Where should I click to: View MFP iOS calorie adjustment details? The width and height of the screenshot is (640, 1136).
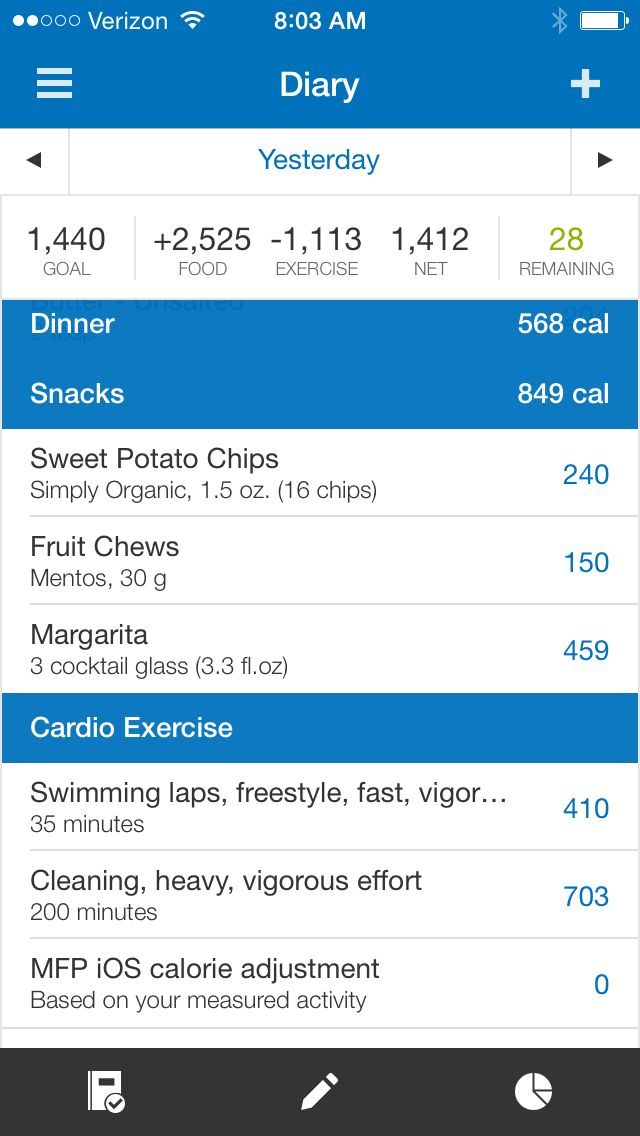click(320, 983)
